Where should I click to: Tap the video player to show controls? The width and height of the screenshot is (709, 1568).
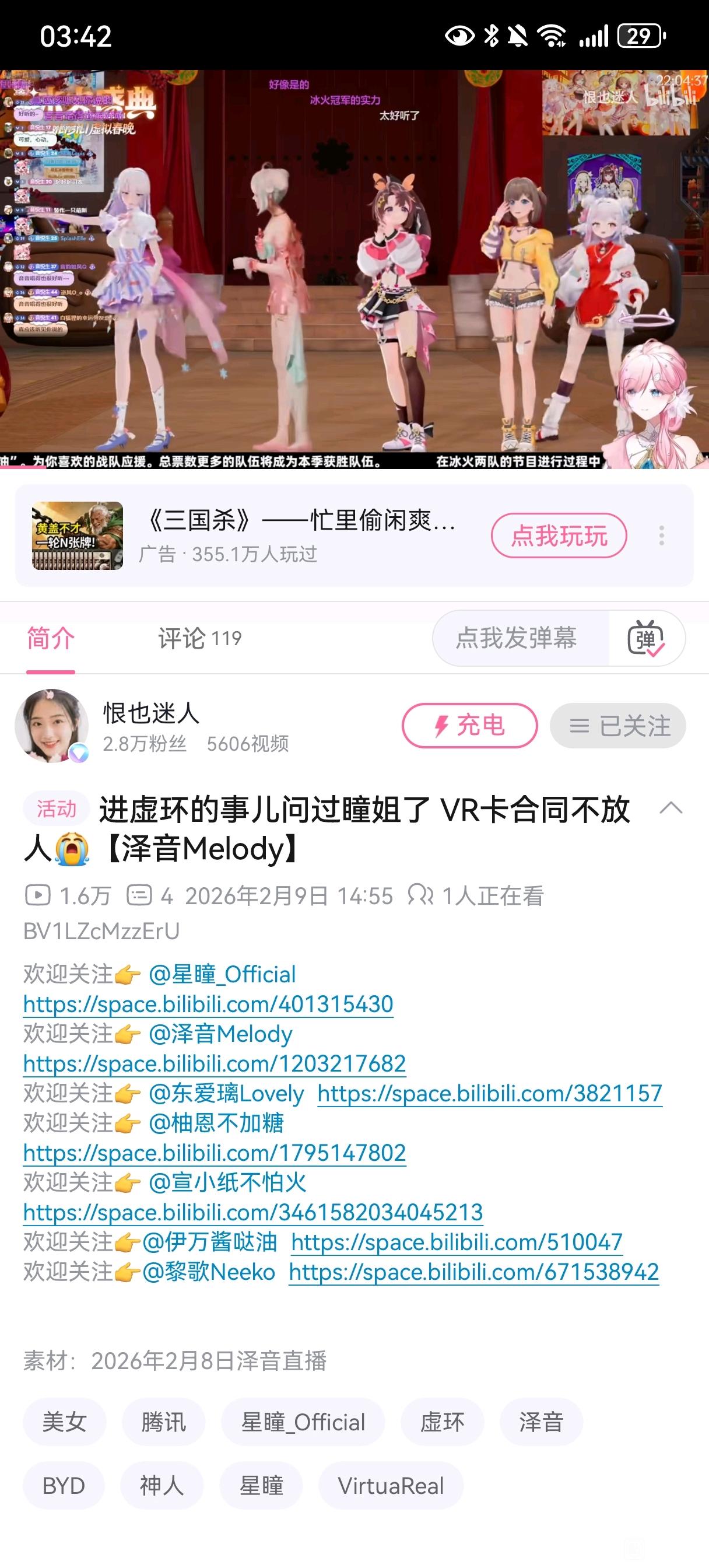[x=354, y=268]
